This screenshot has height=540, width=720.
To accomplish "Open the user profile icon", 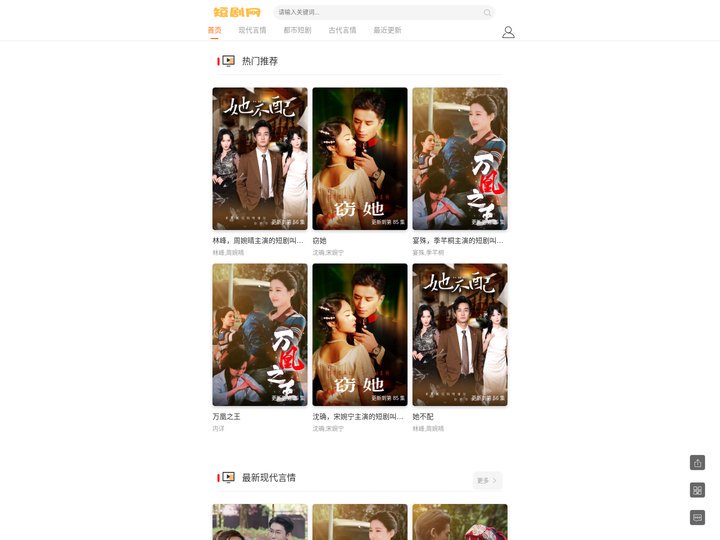I will [x=508, y=32].
